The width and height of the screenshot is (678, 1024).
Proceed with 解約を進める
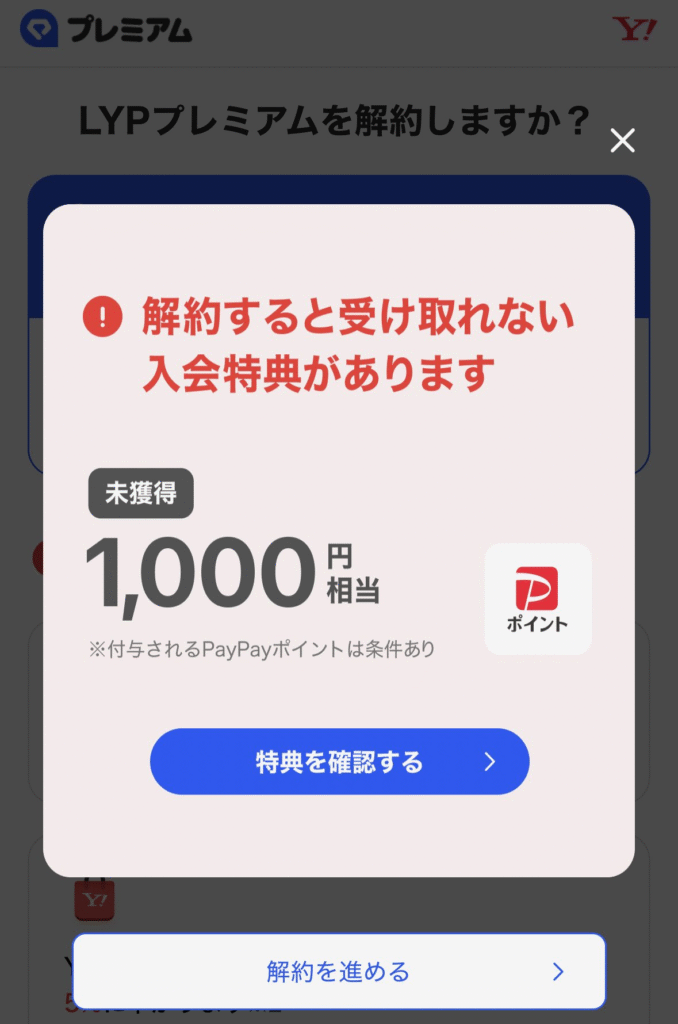(339, 971)
